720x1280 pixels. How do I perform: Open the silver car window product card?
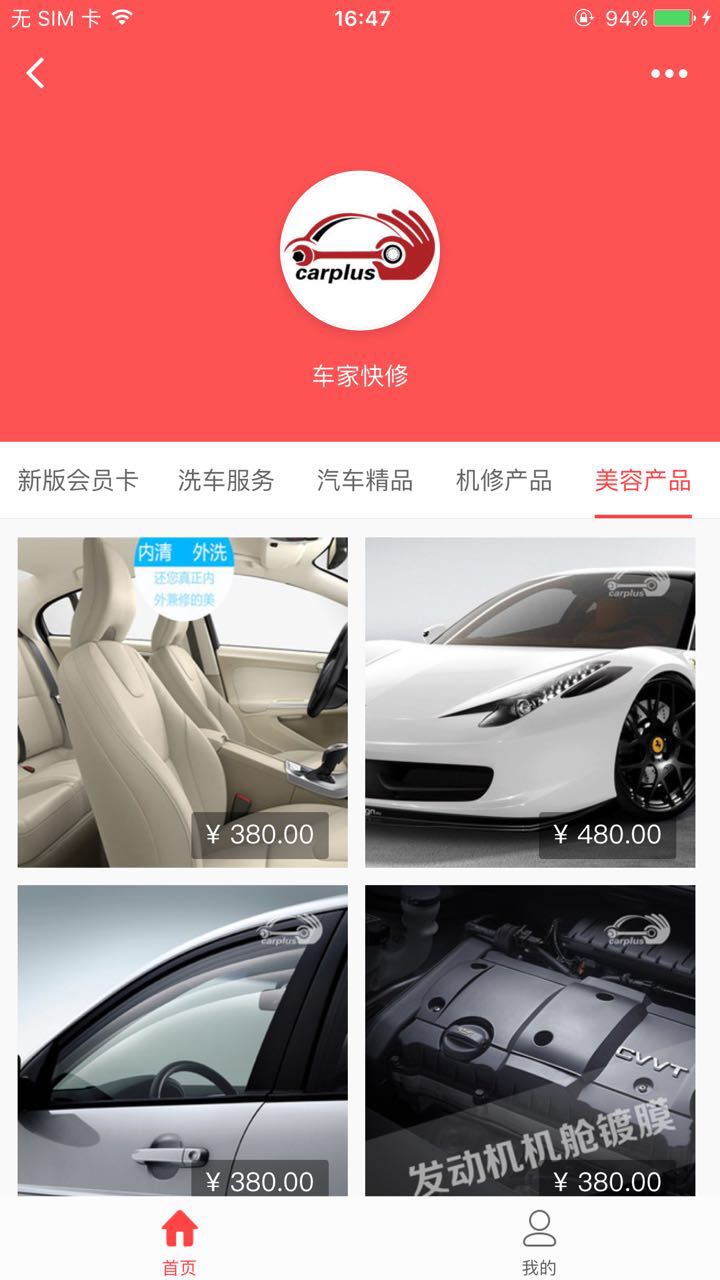(183, 1040)
